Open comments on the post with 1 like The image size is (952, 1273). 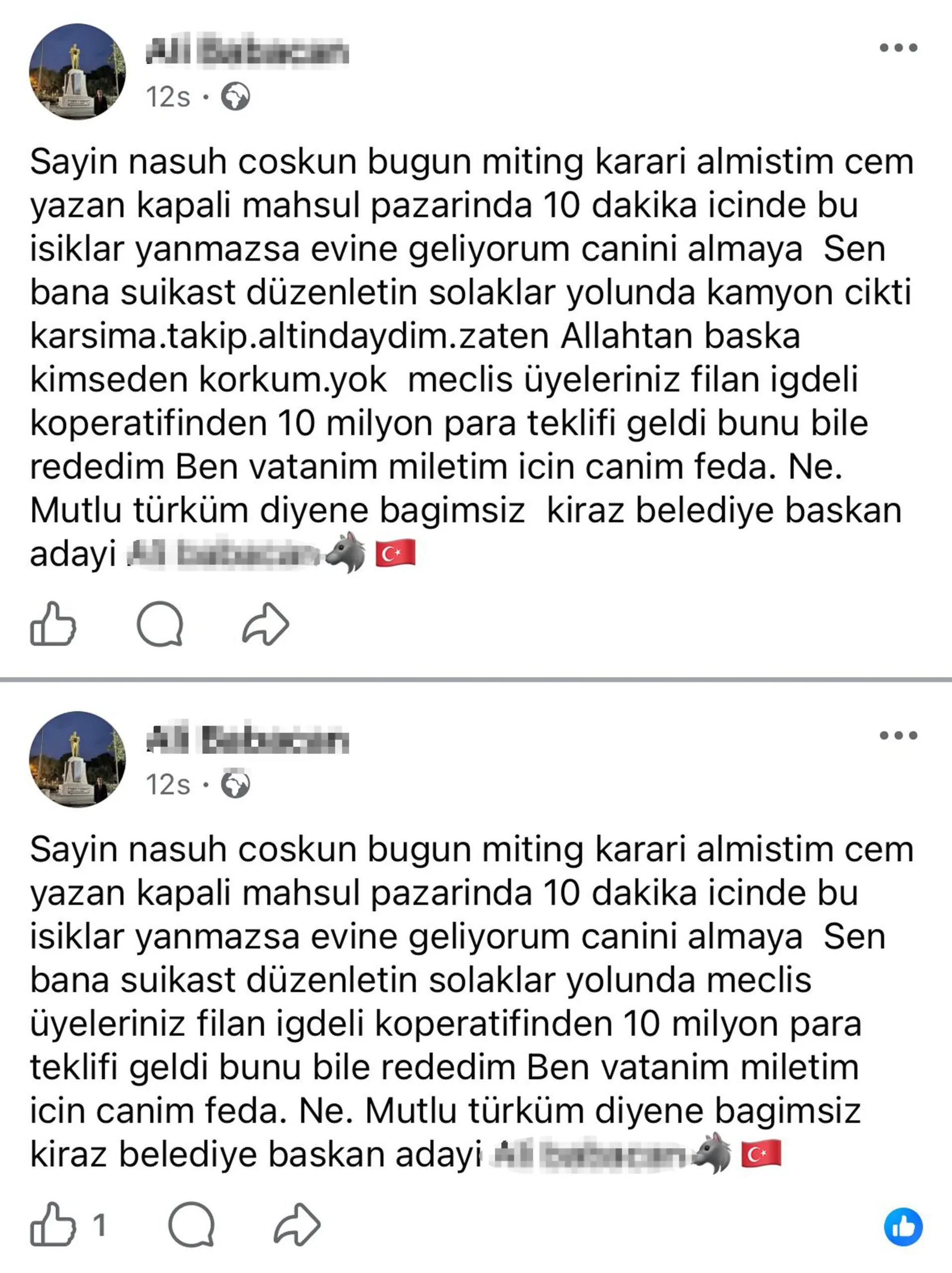click(x=191, y=1225)
